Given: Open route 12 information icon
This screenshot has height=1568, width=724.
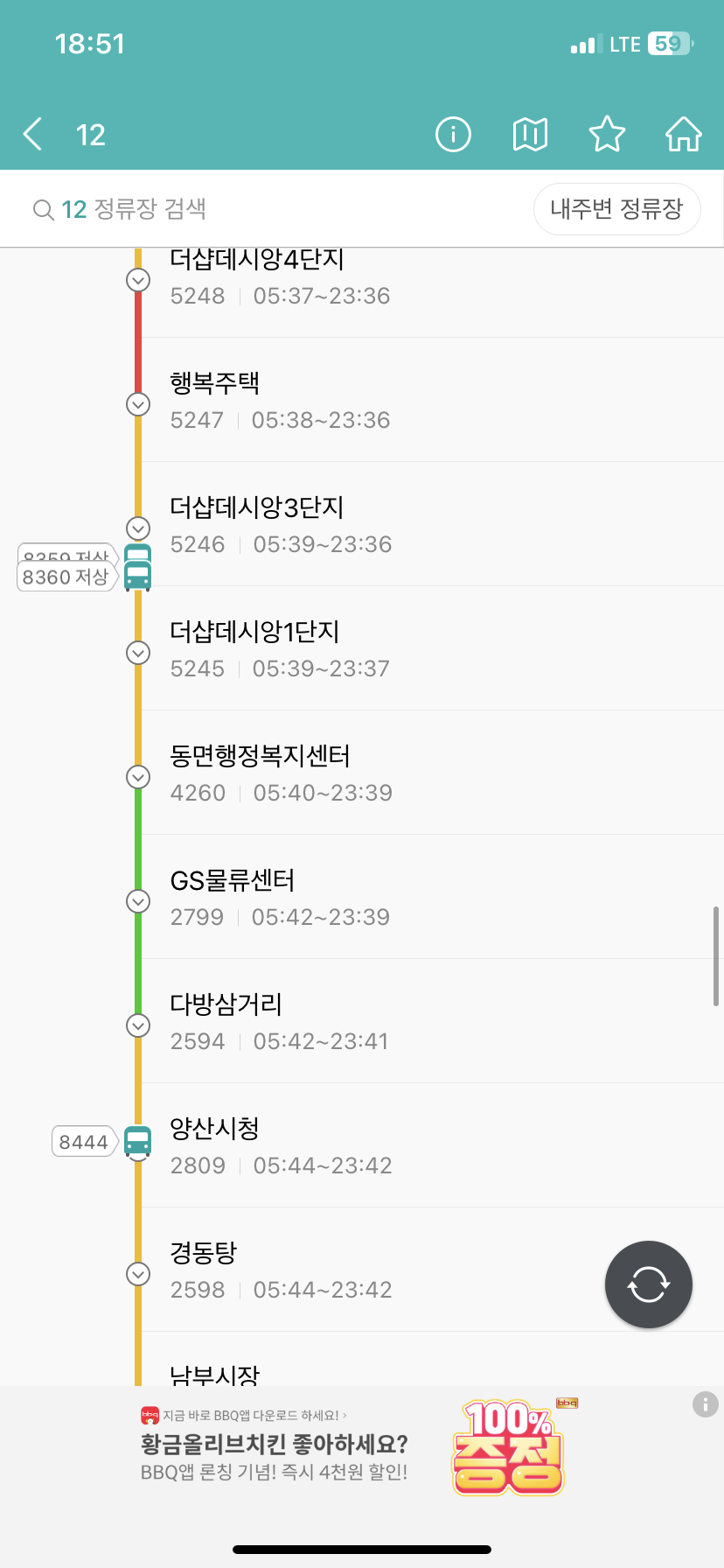Looking at the screenshot, I should pyautogui.click(x=453, y=135).
